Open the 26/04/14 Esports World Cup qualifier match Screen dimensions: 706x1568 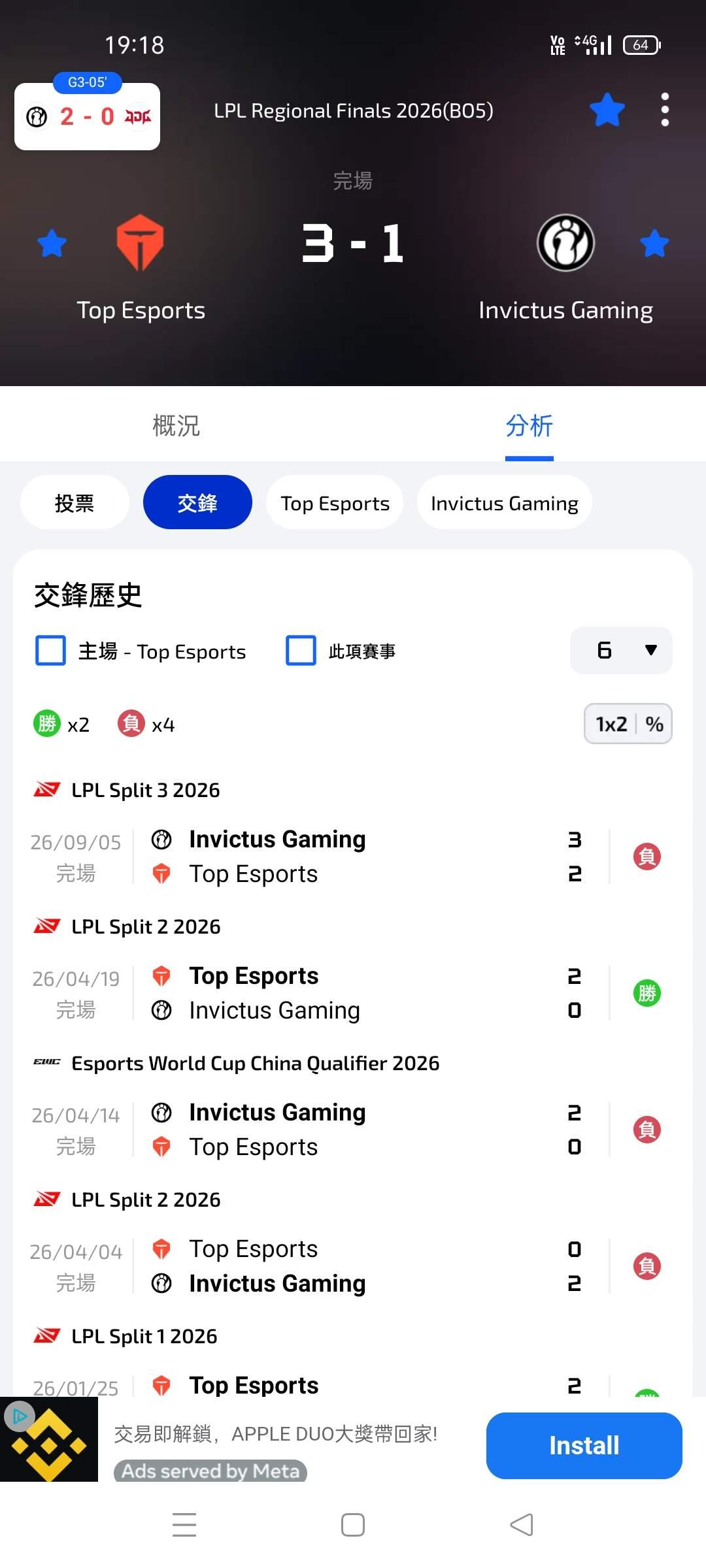click(x=353, y=1130)
